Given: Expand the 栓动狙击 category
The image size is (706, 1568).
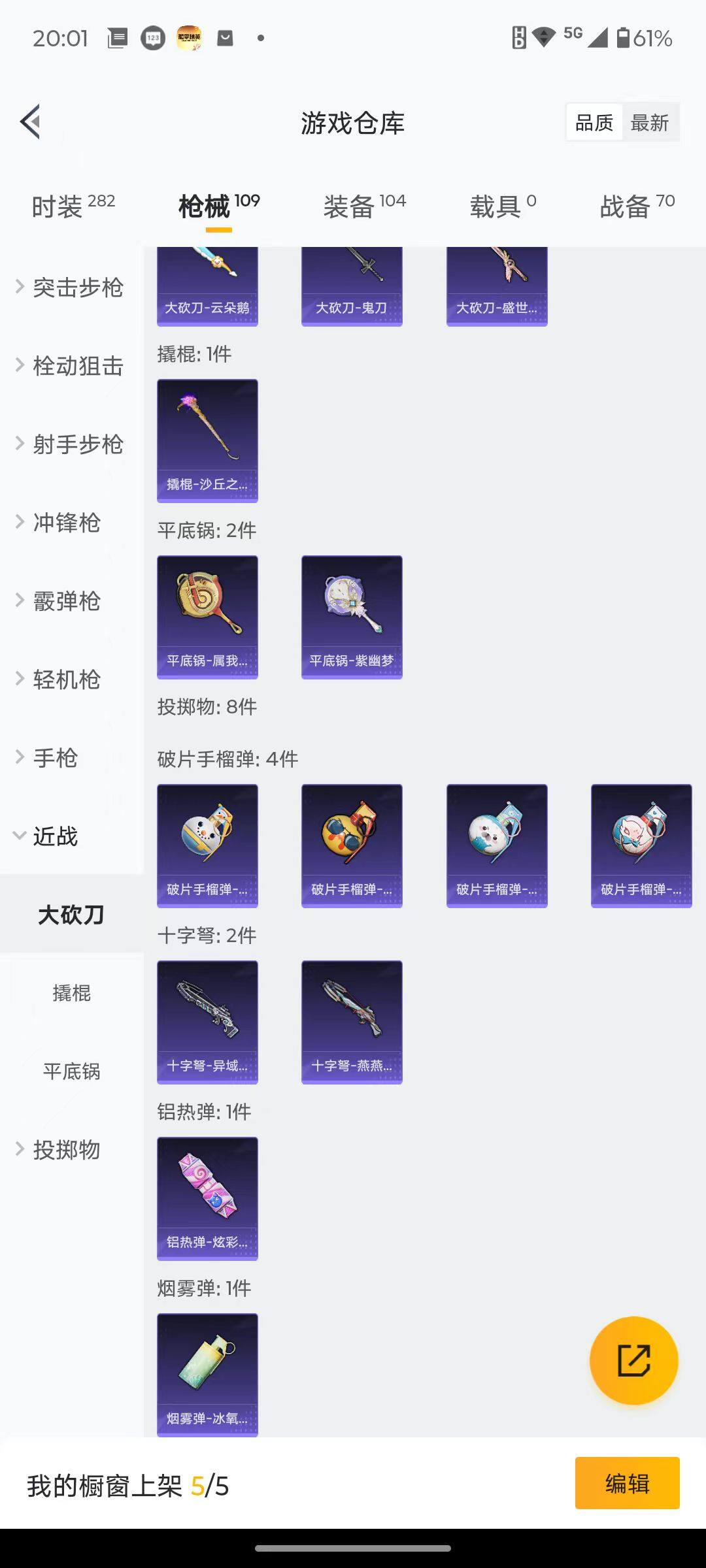Looking at the screenshot, I should (x=71, y=366).
